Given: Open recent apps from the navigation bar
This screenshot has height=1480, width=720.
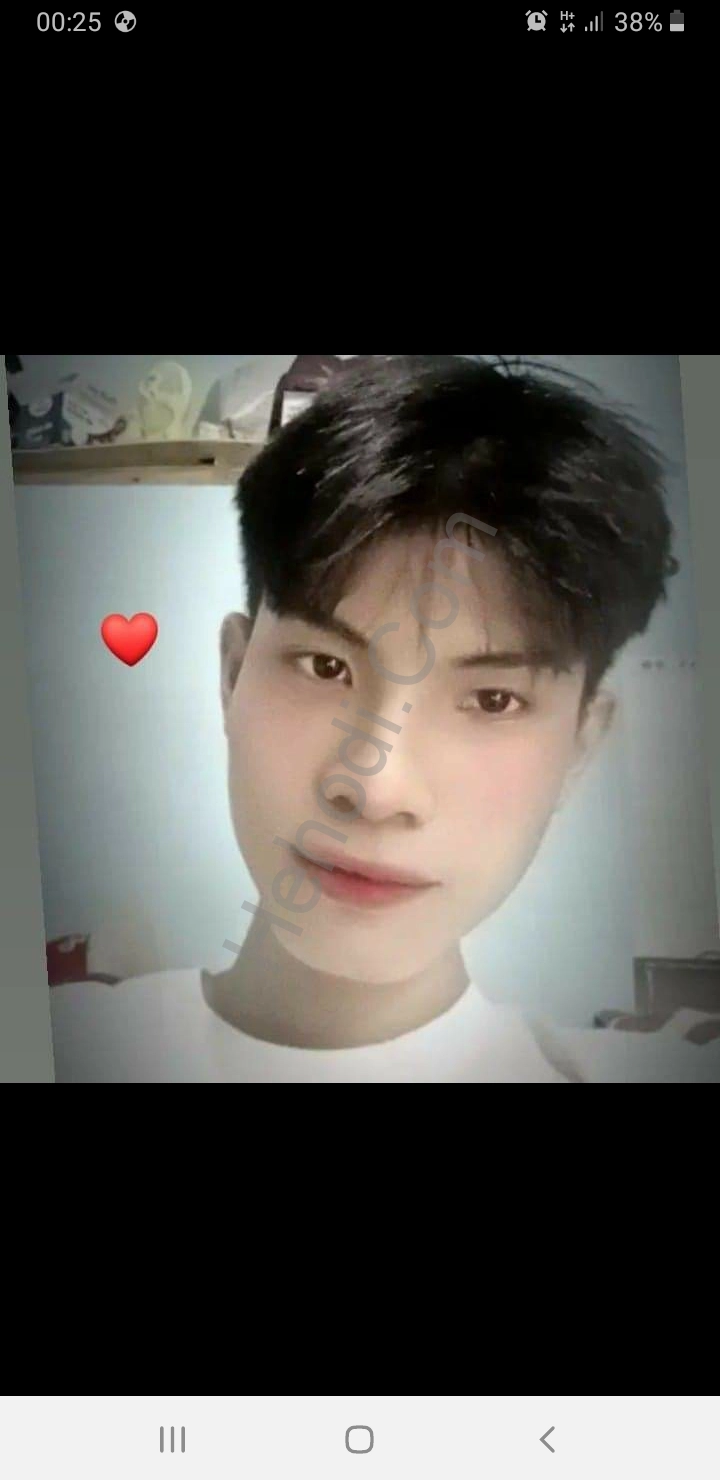Looking at the screenshot, I should click(x=172, y=1439).
